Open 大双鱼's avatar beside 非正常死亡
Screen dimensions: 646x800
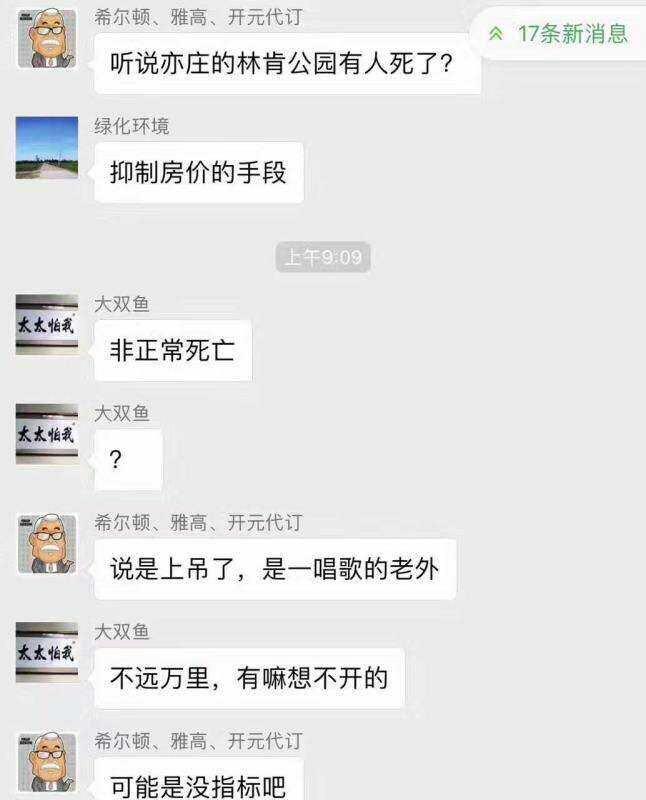[x=46, y=325]
